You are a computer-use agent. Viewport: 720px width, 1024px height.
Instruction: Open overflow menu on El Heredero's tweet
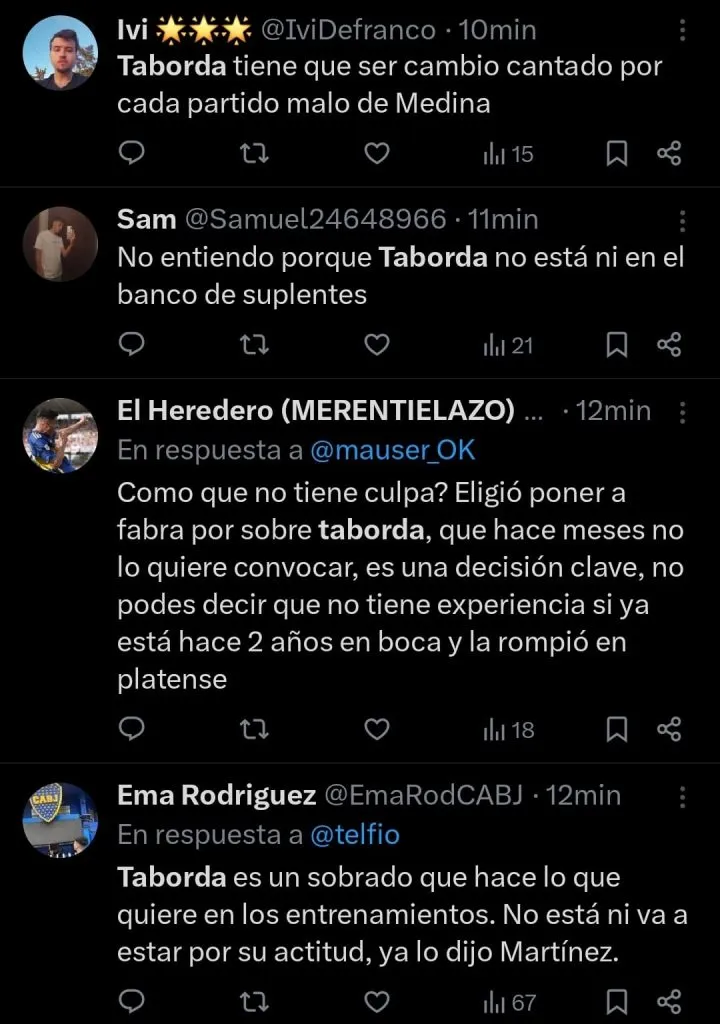pyautogui.click(x=683, y=411)
